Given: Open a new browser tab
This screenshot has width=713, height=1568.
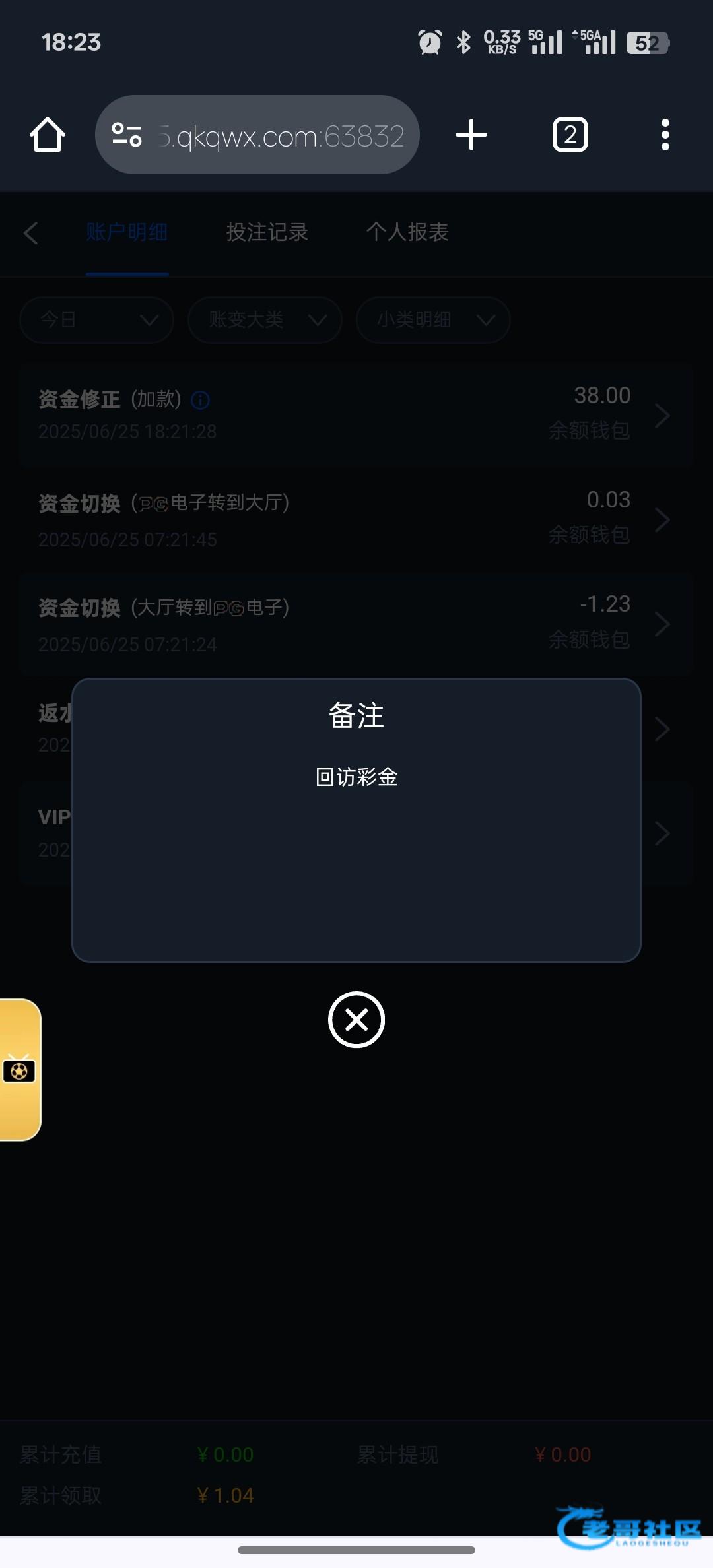Looking at the screenshot, I should (471, 135).
